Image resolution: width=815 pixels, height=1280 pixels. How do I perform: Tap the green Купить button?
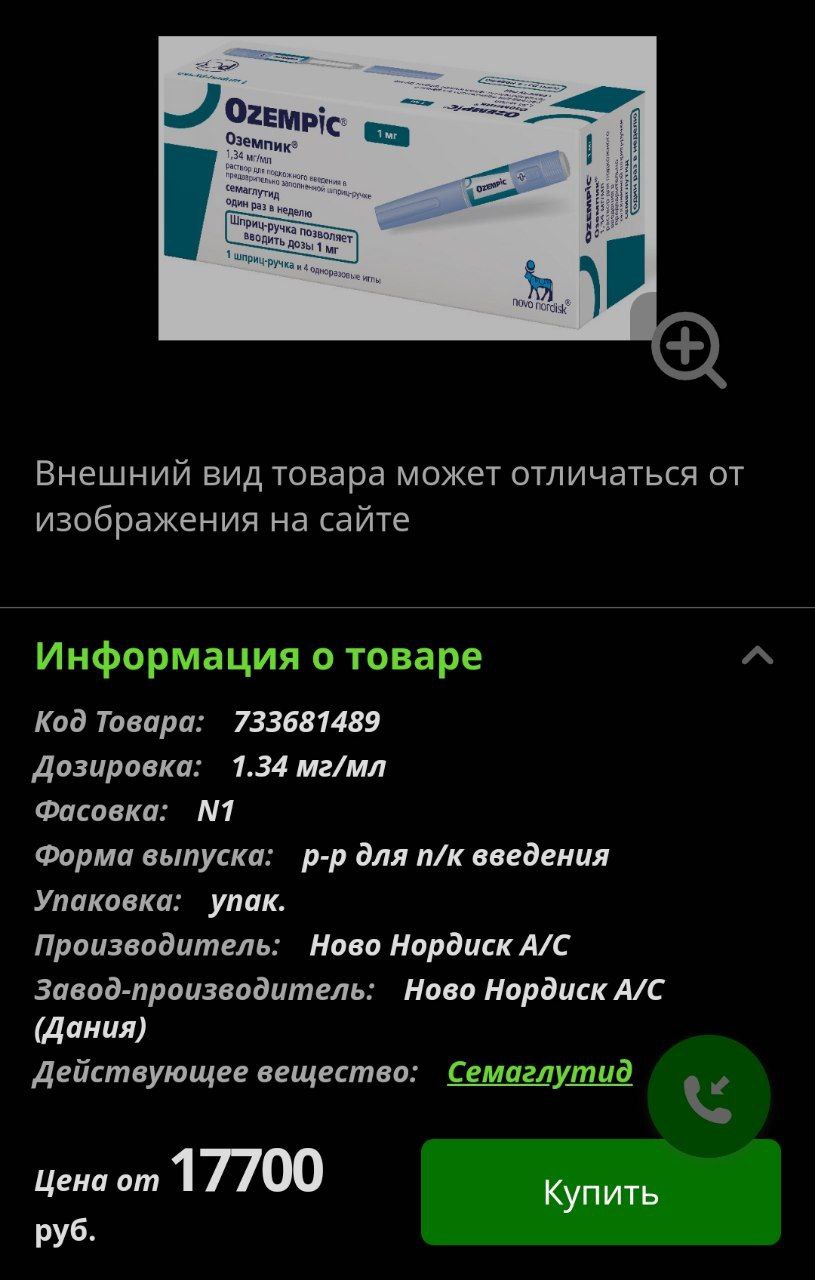pos(600,1192)
